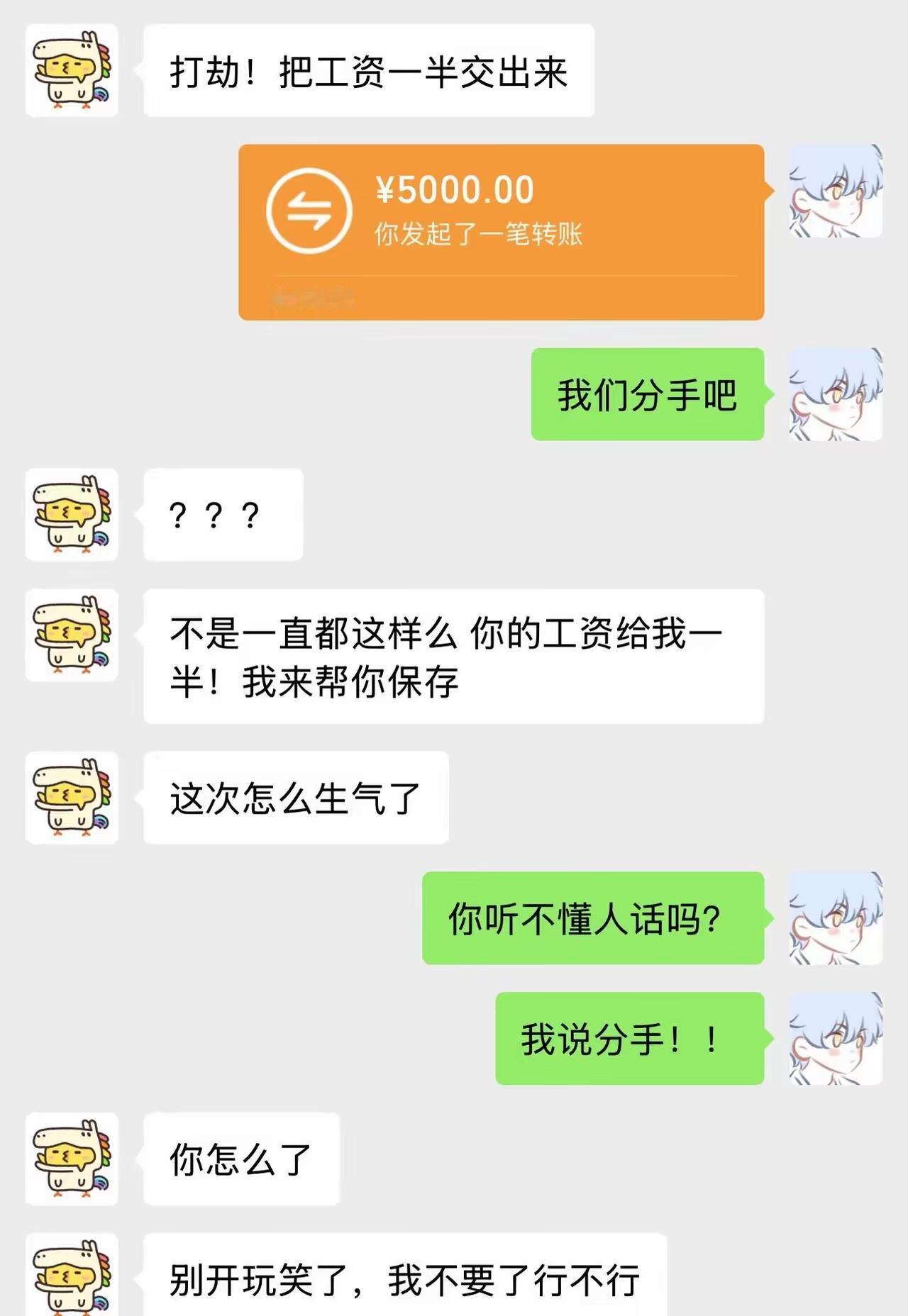Select the chicken avatar next to '？？？'
Image resolution: width=908 pixels, height=1316 pixels.
point(71,515)
